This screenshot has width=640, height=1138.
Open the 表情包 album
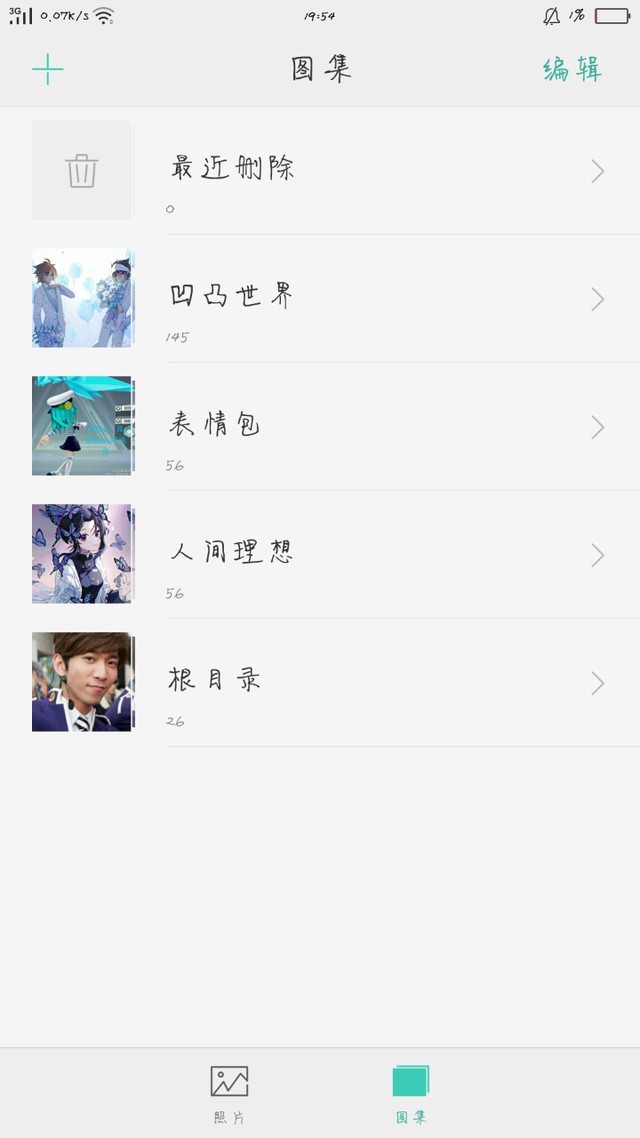tap(320, 427)
